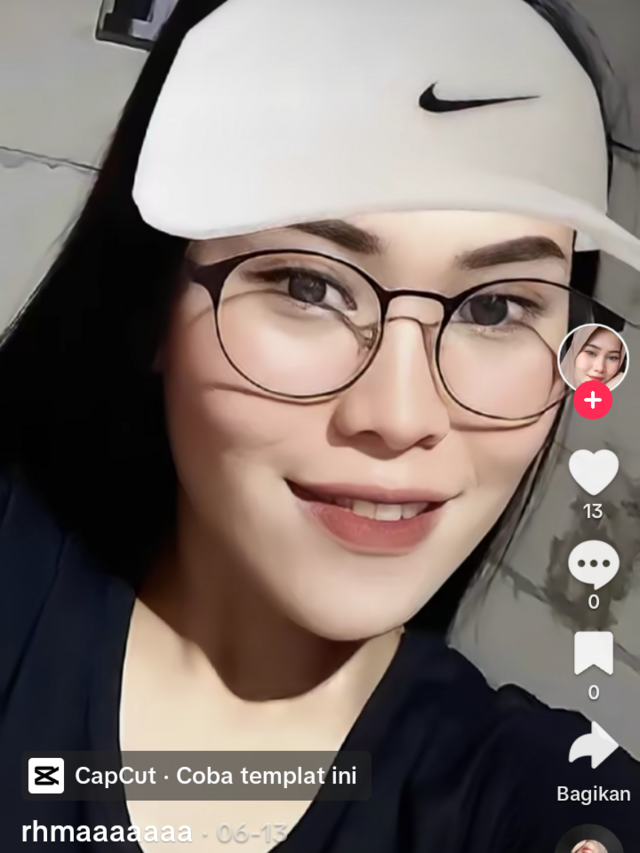Open rhmaaaaaaa's profile from username

(107, 832)
